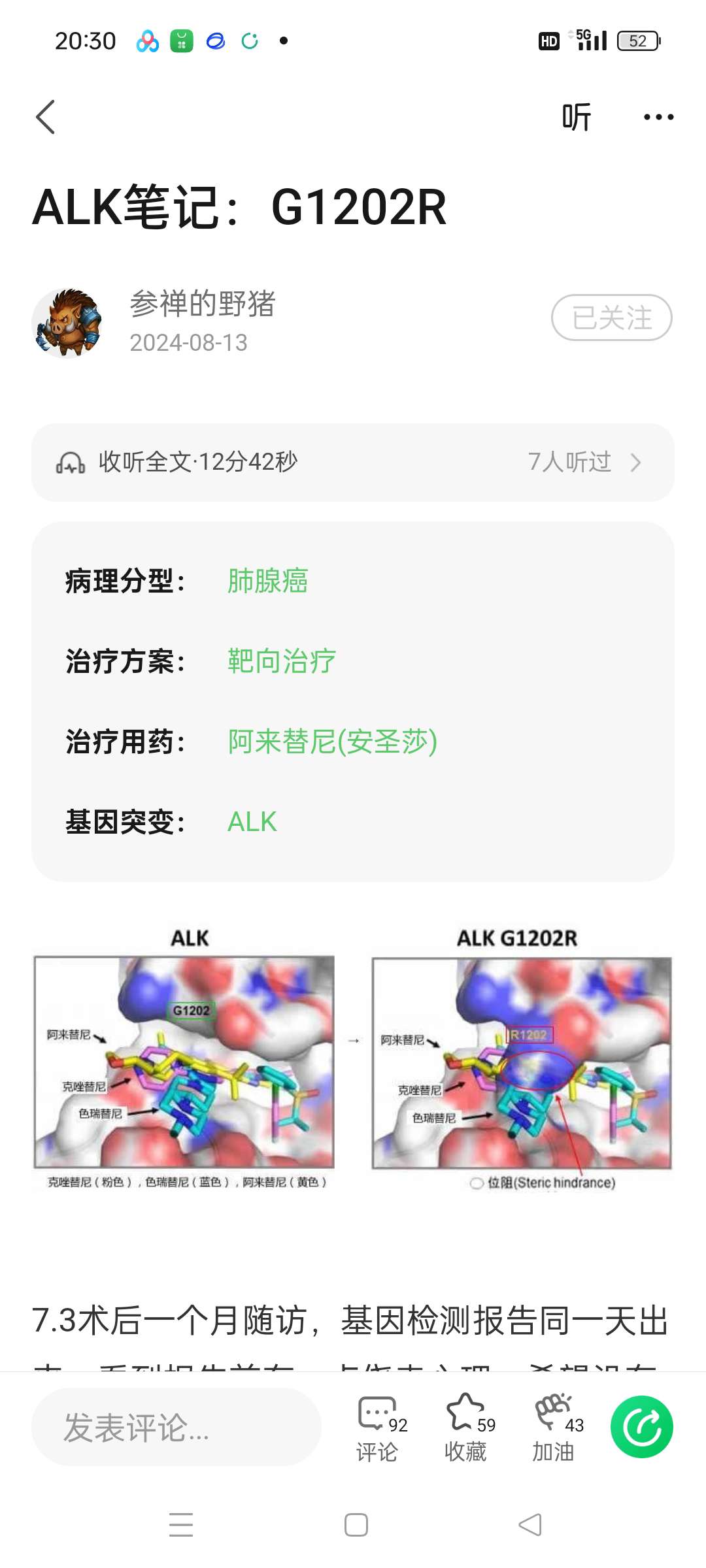The height and width of the screenshot is (1568, 706).
Task: Toggle 已关注 to unfollow the author
Action: [x=611, y=317]
